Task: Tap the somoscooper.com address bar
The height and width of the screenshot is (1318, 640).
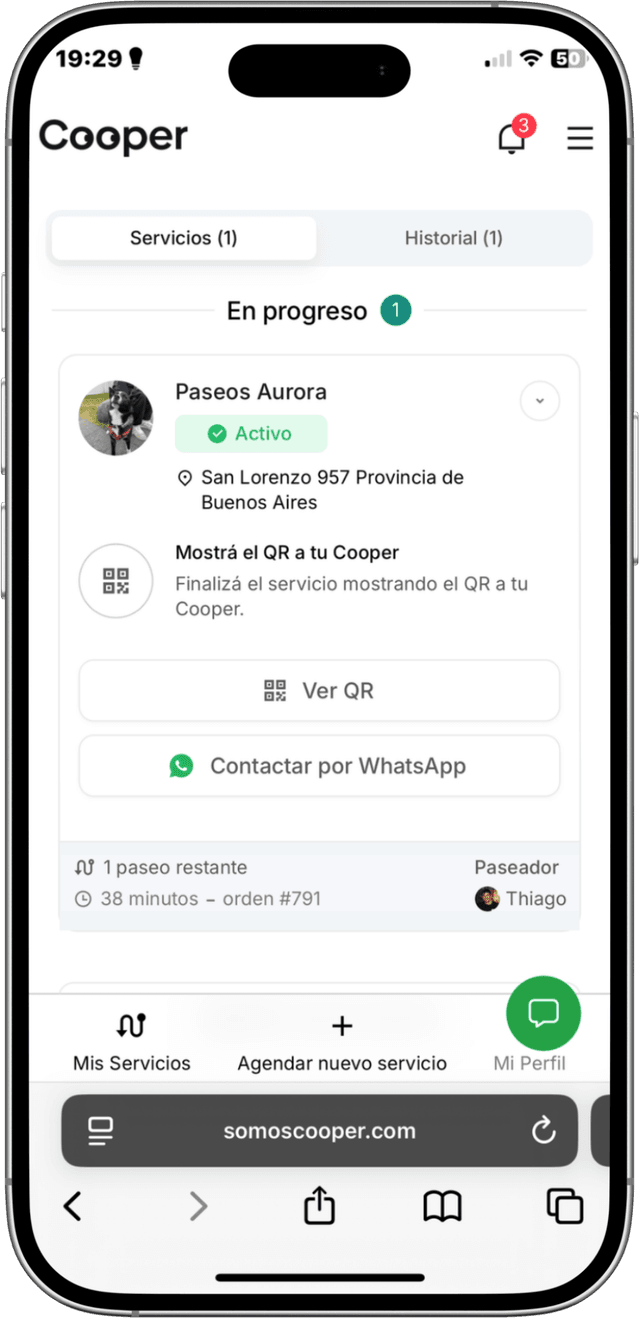Action: click(x=319, y=1131)
